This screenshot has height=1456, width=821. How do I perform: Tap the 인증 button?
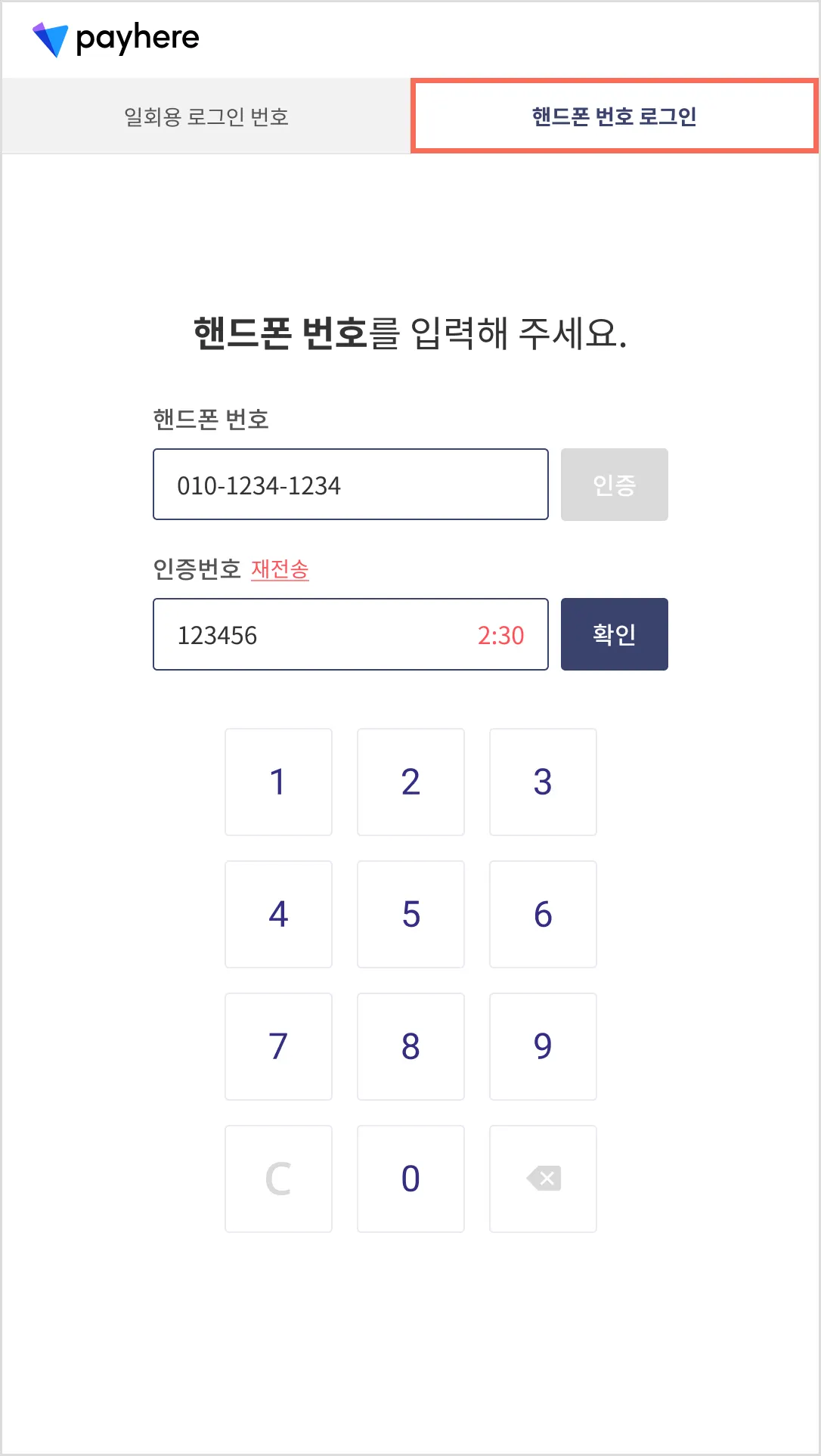(614, 485)
